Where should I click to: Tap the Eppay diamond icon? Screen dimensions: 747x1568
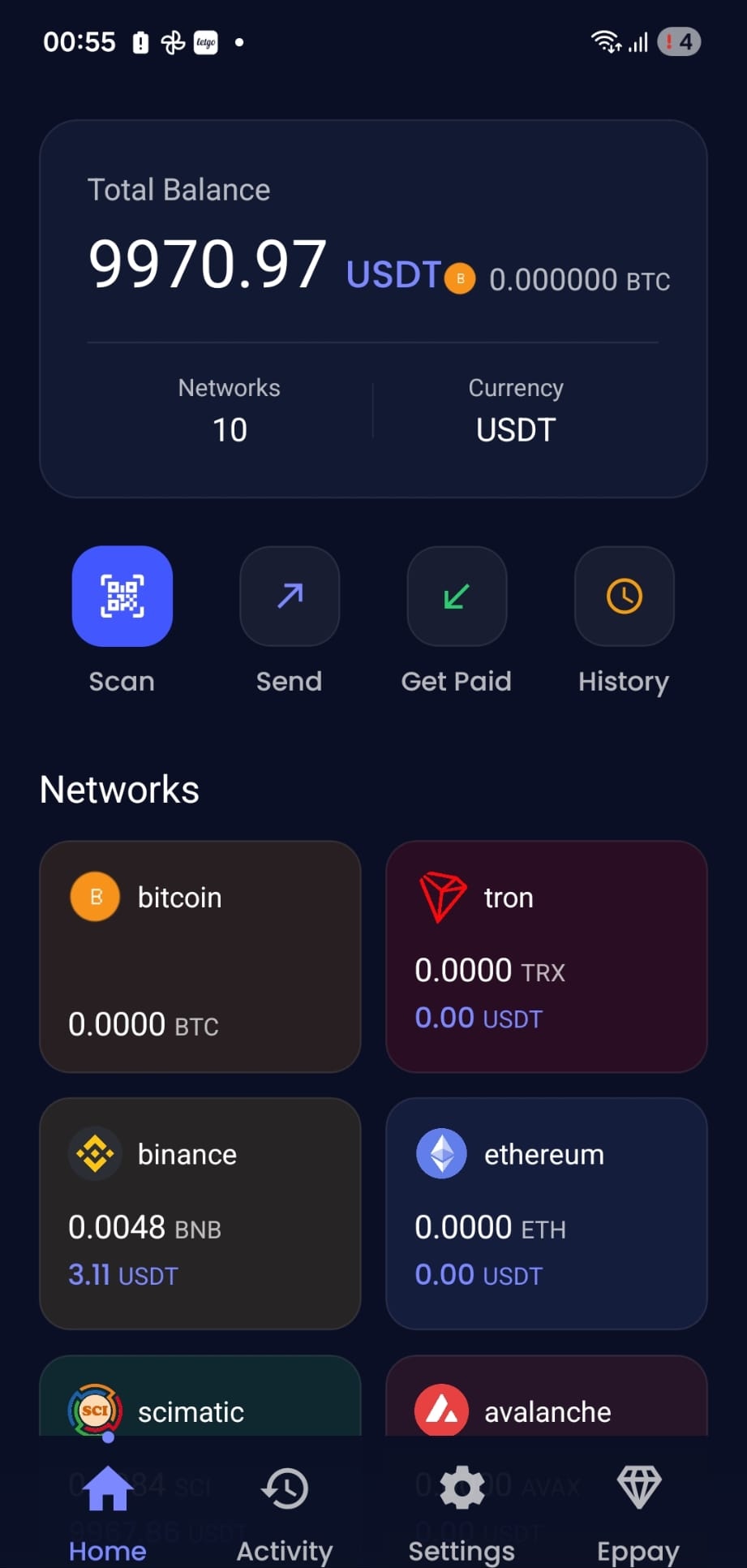(x=639, y=1488)
